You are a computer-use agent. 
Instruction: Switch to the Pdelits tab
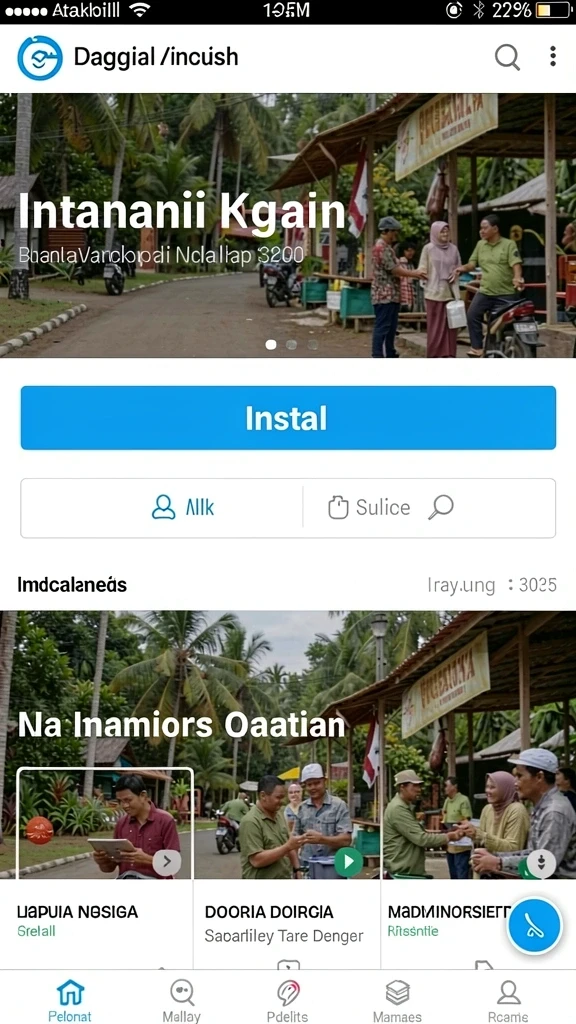coord(288,999)
